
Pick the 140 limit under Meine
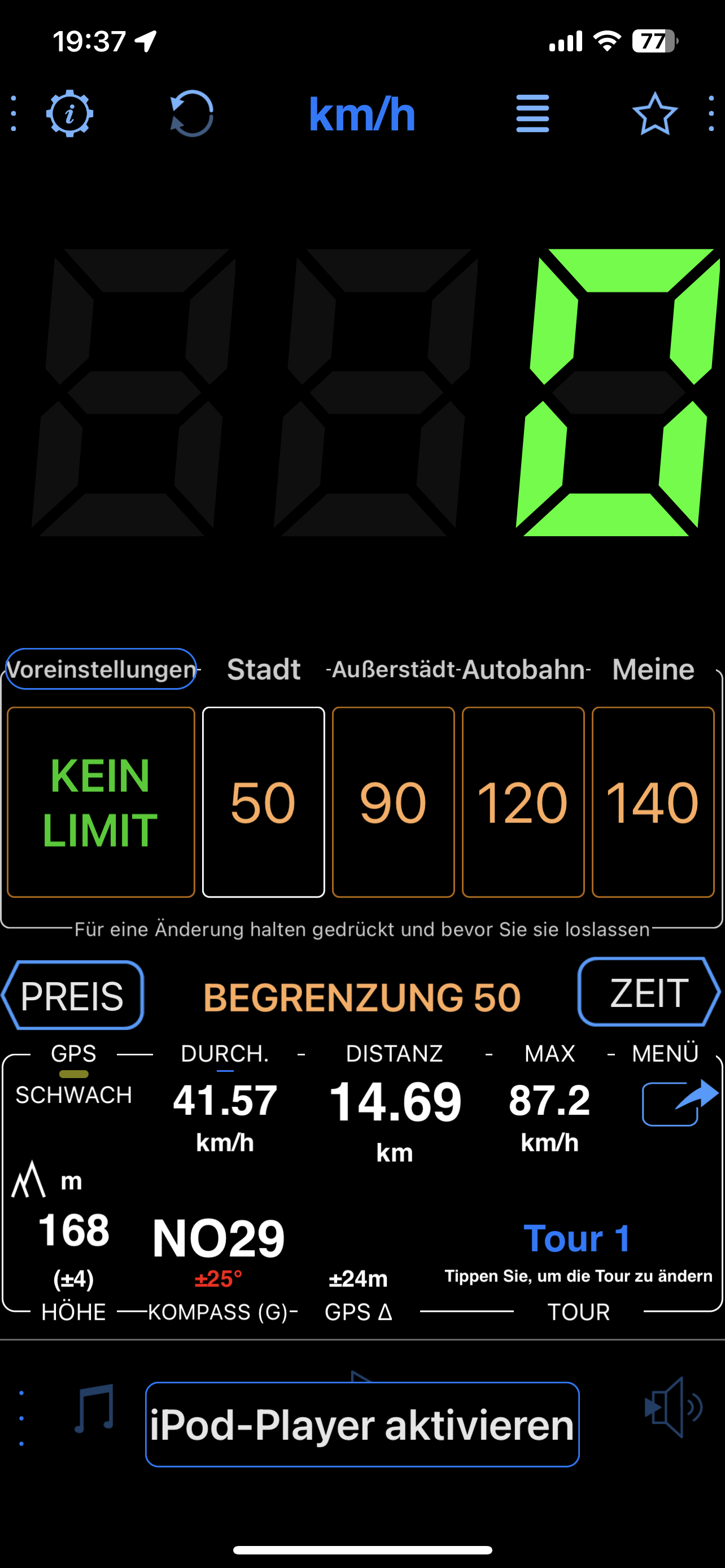653,801
